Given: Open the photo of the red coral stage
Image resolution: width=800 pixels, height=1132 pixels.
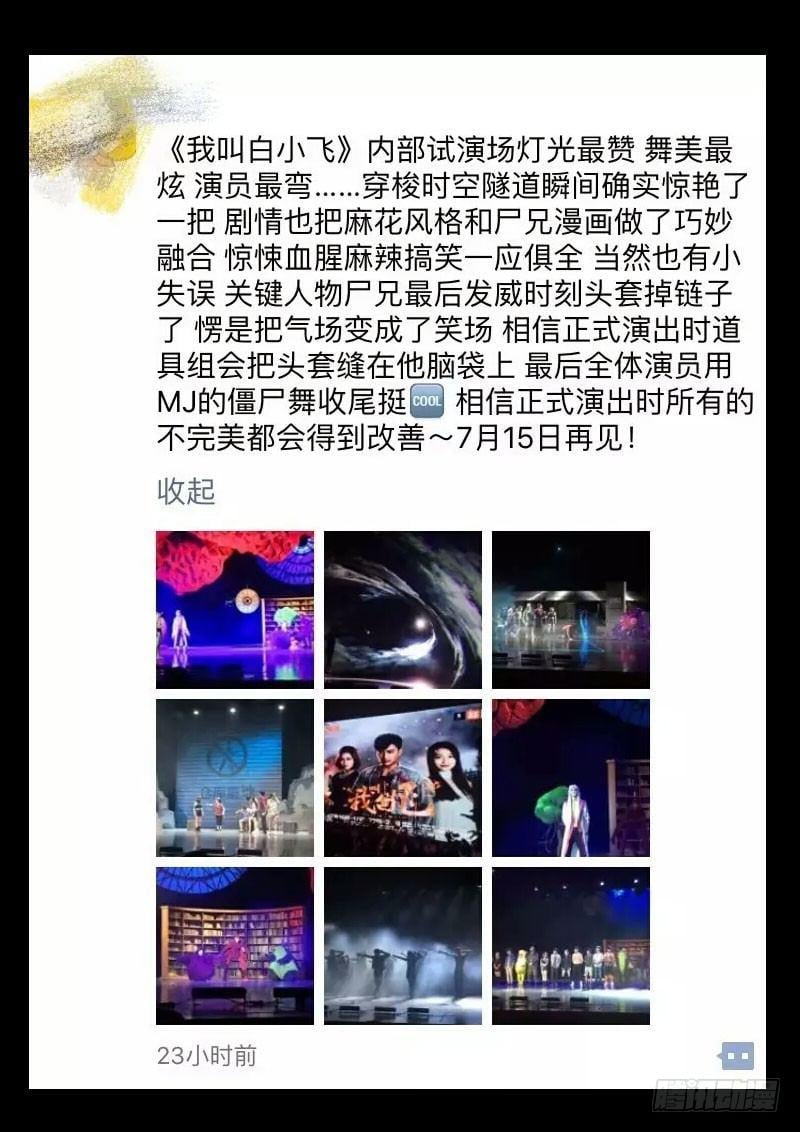Looking at the screenshot, I should click(235, 609).
